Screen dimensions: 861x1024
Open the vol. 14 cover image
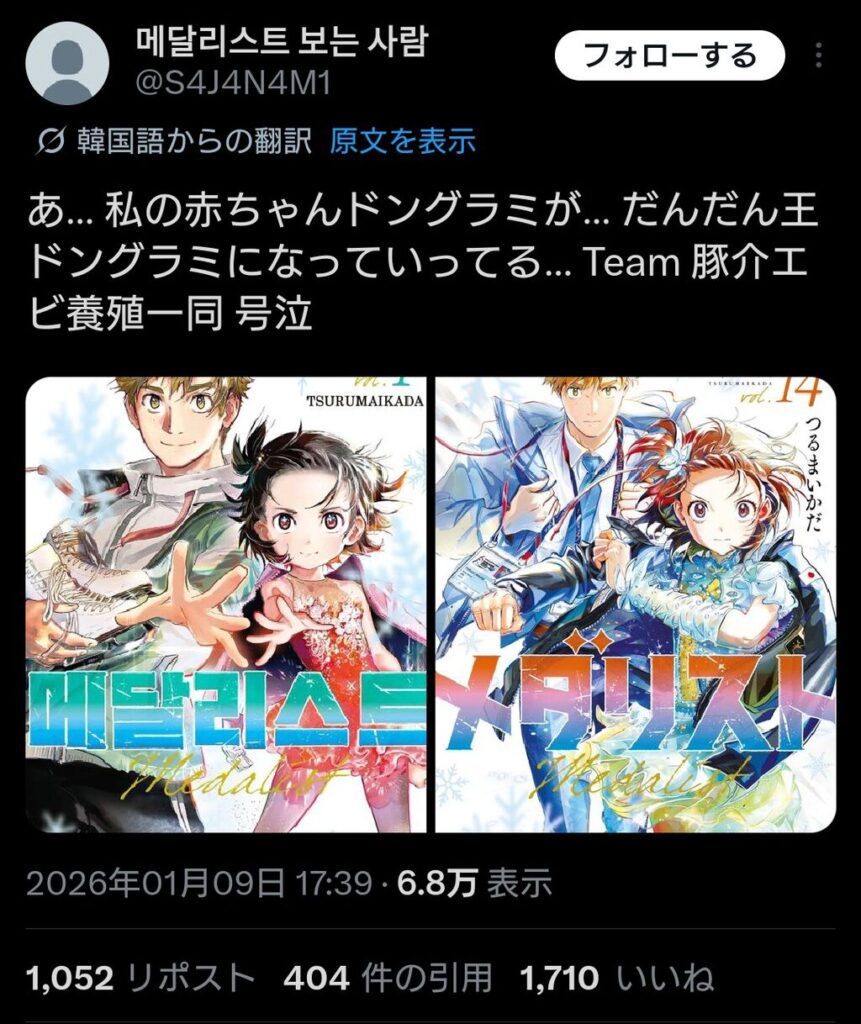[x=635, y=604]
